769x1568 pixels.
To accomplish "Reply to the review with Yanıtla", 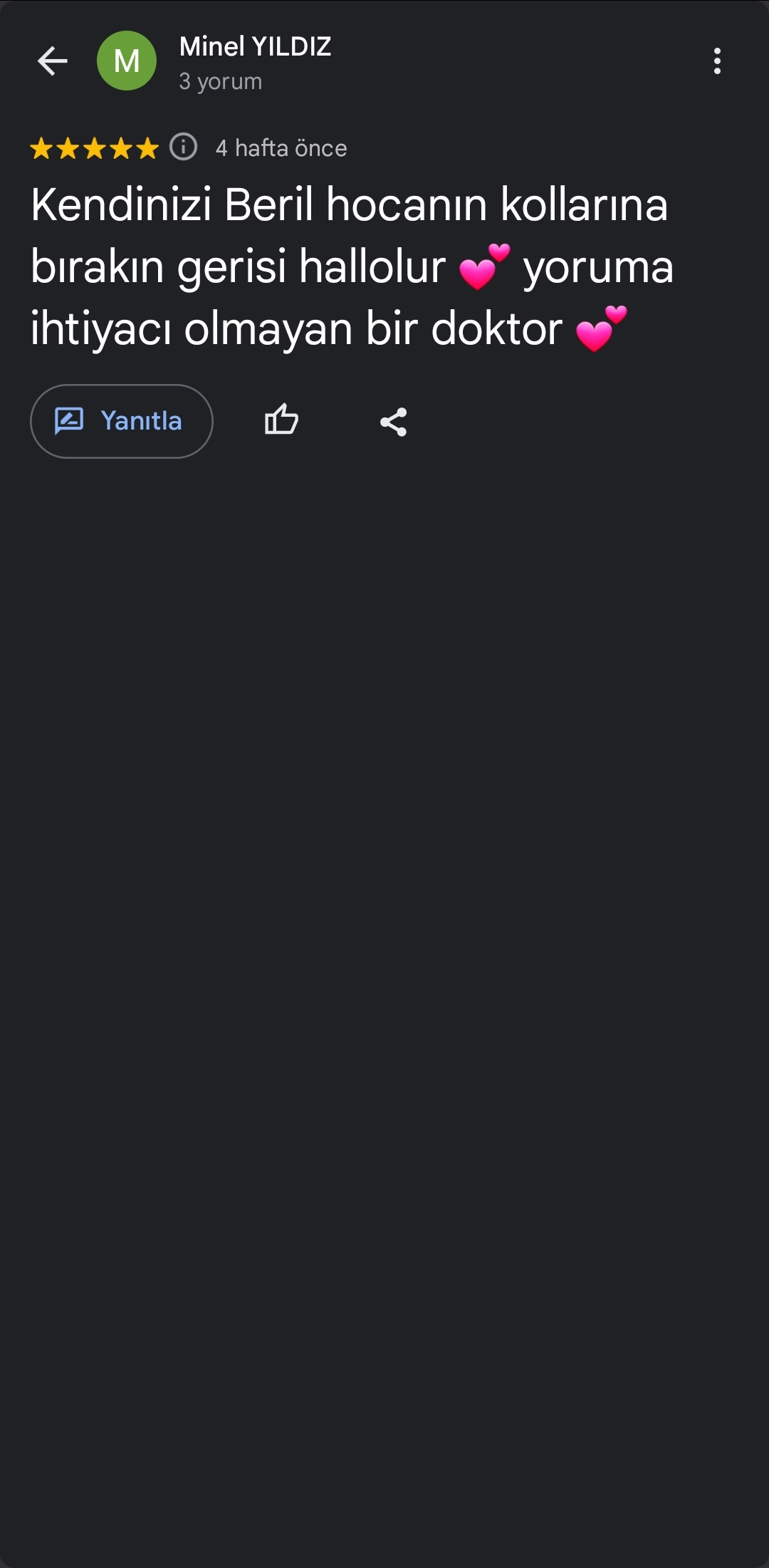I will click(122, 421).
